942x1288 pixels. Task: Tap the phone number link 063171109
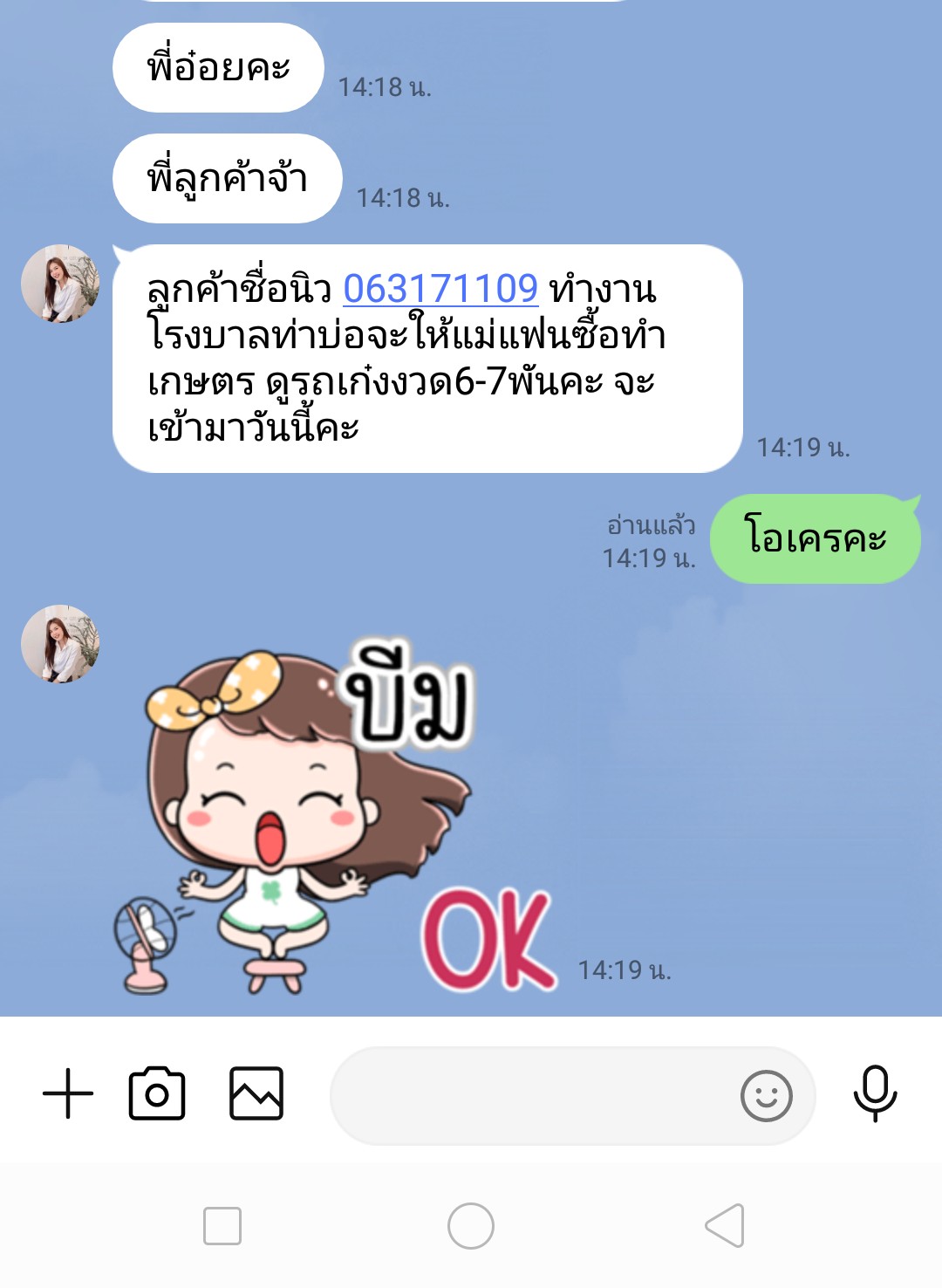tap(440, 289)
